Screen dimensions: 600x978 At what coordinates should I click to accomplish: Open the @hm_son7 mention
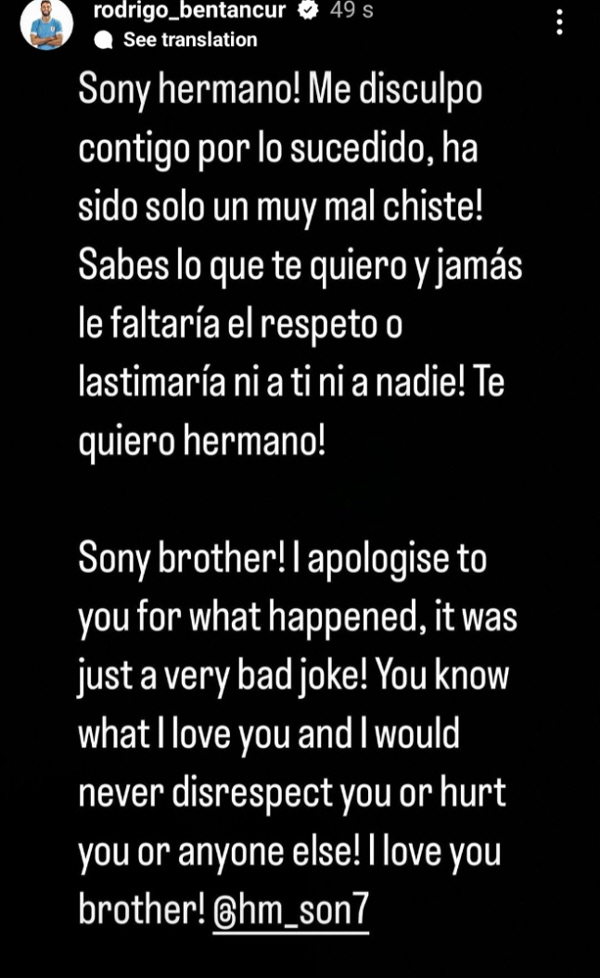tap(291, 909)
